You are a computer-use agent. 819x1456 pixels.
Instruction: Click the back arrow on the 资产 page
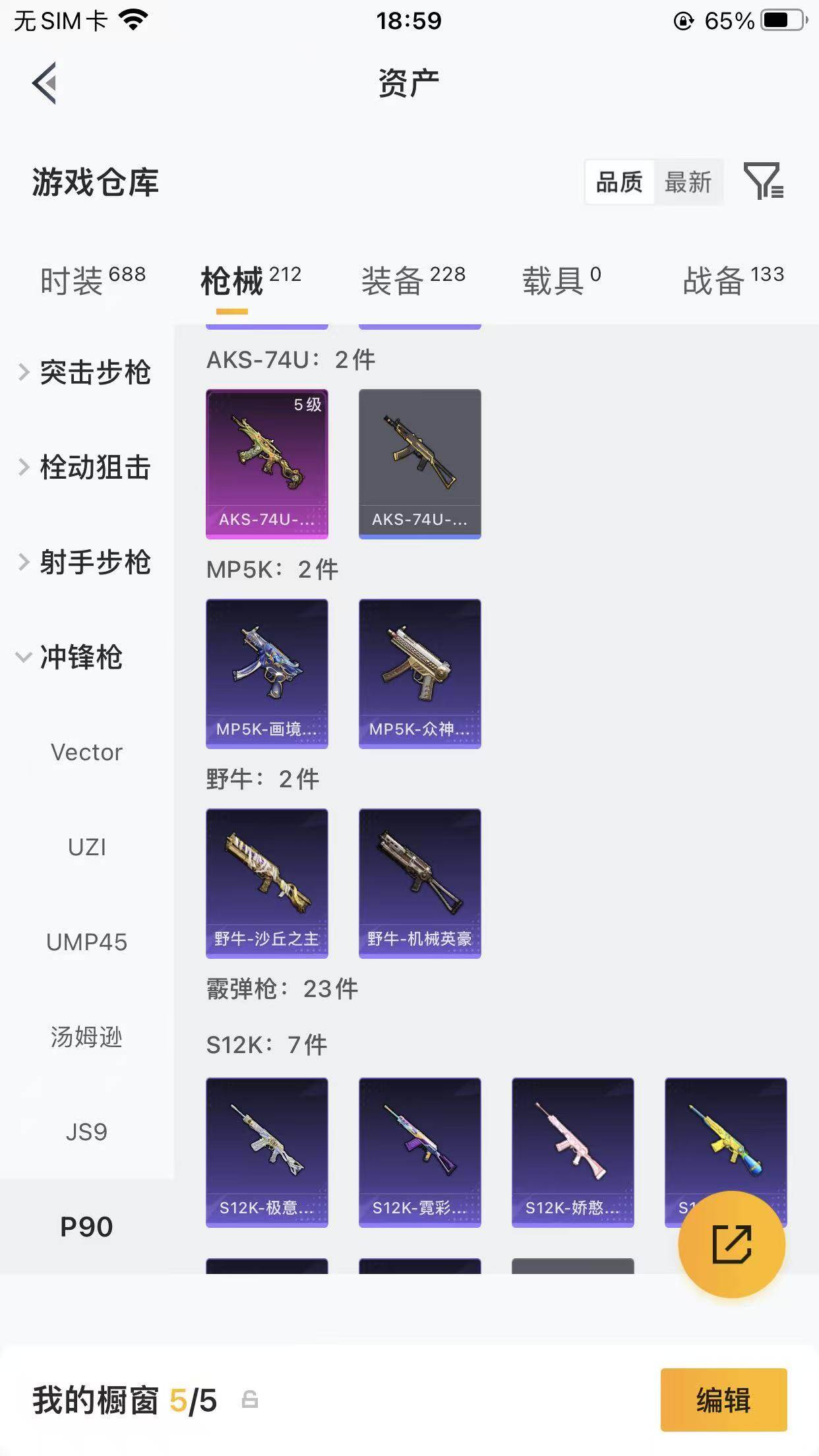tap(44, 84)
